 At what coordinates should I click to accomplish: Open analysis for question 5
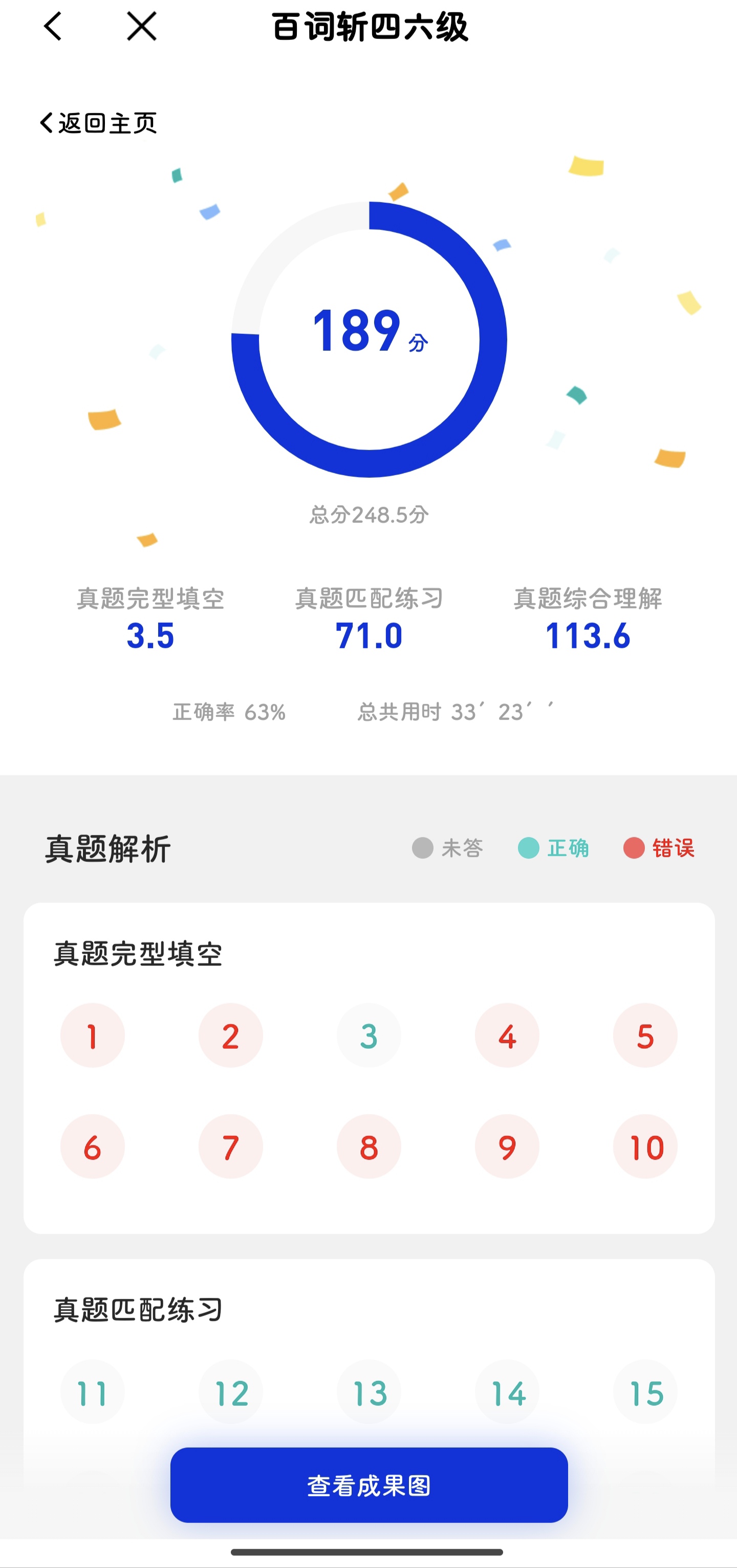[x=645, y=1035]
